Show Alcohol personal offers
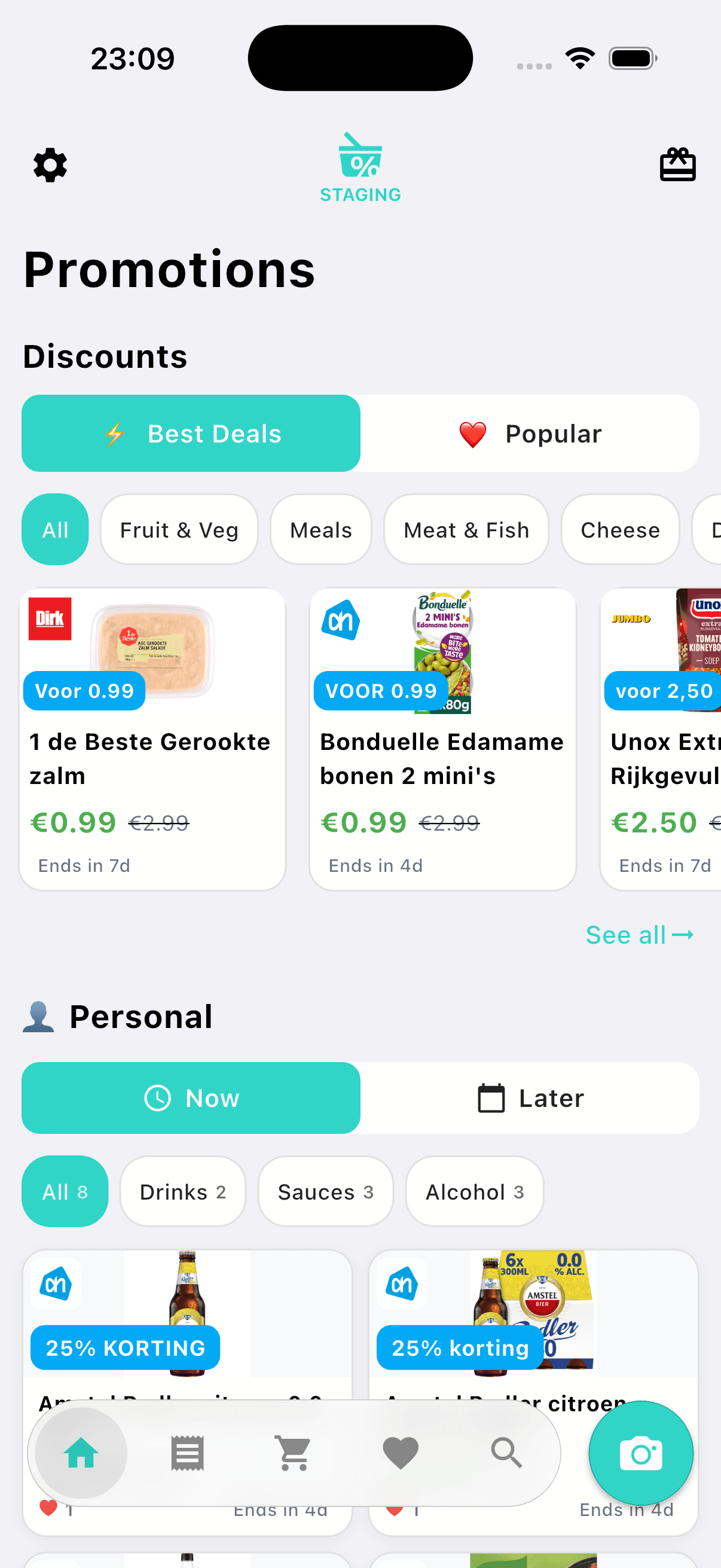The image size is (721, 1568). 474,1192
